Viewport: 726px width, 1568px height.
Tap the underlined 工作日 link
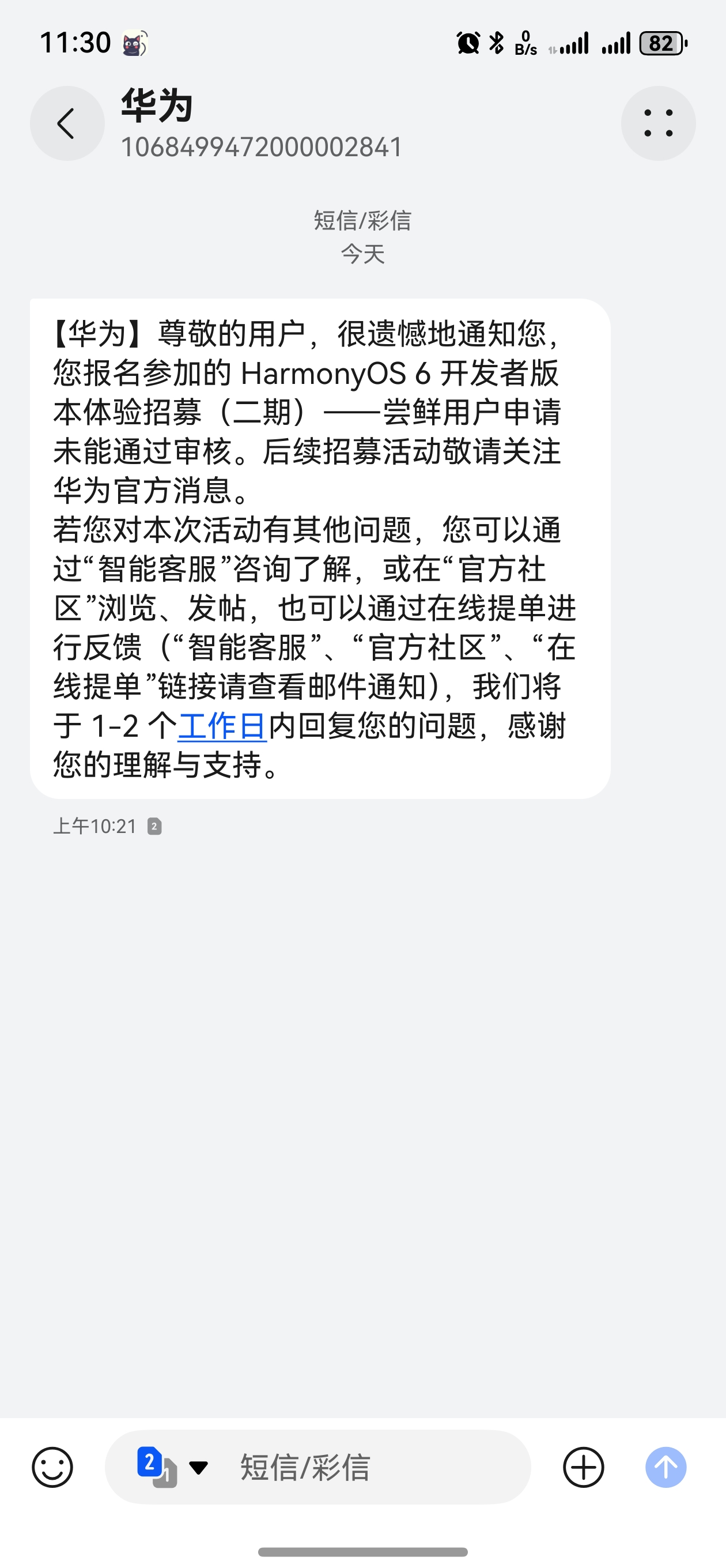pyautogui.click(x=222, y=726)
